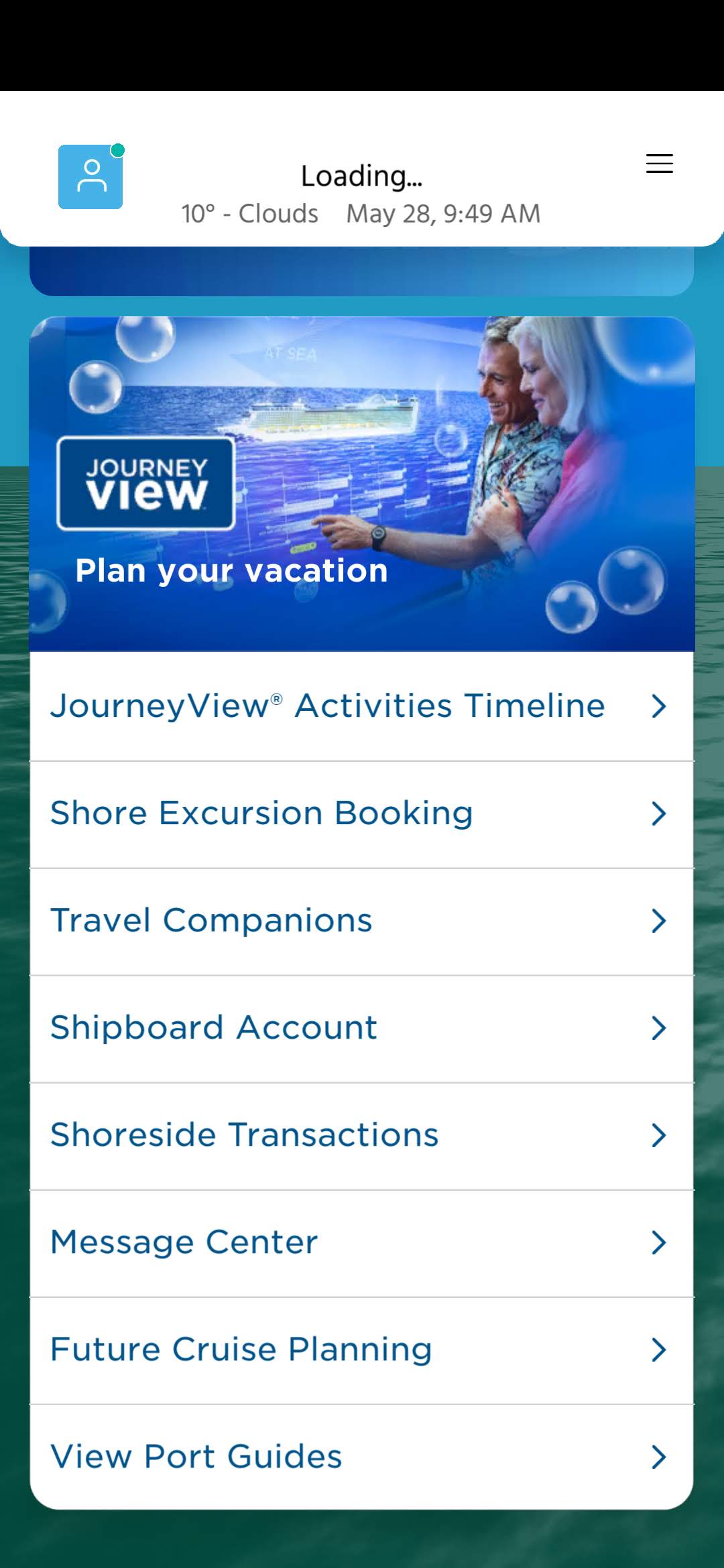Open the hamburger navigation menu
This screenshot has width=724, height=1568.
coord(659,164)
